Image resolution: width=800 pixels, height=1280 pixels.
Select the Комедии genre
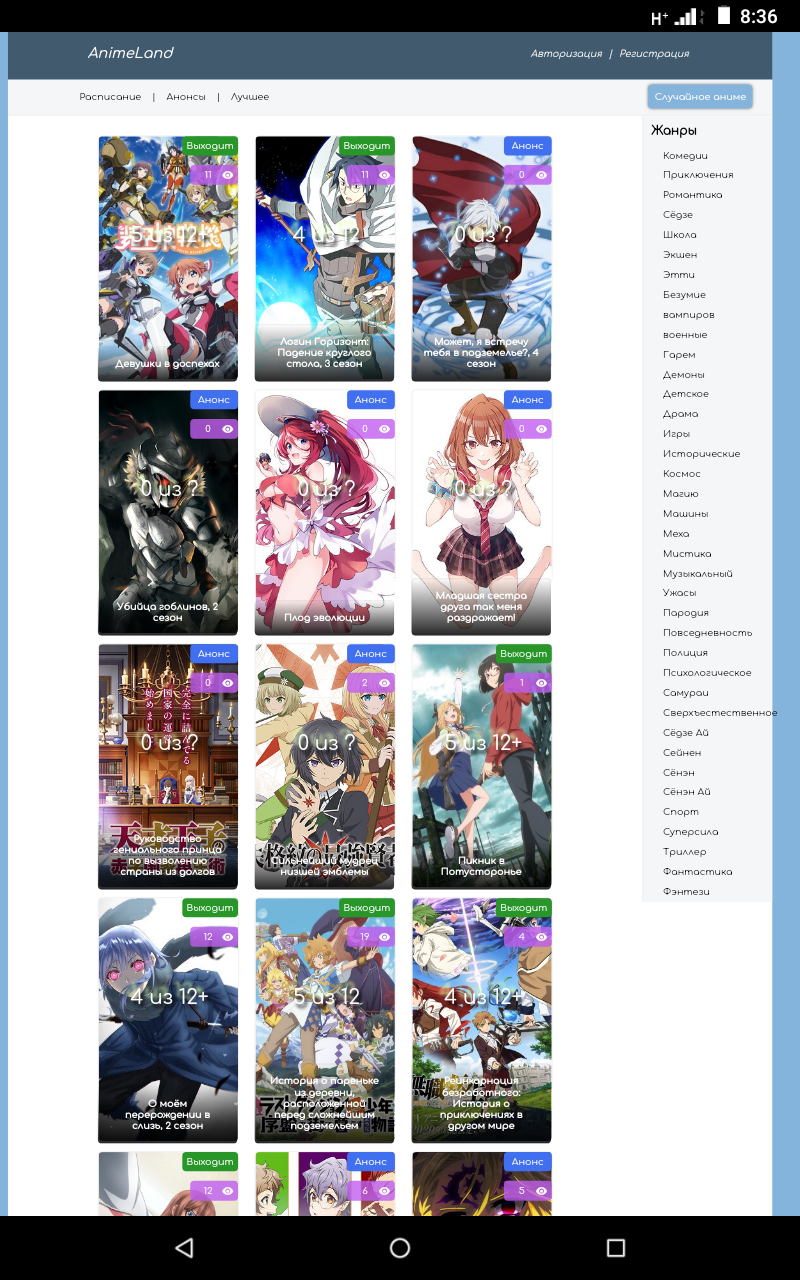(685, 155)
